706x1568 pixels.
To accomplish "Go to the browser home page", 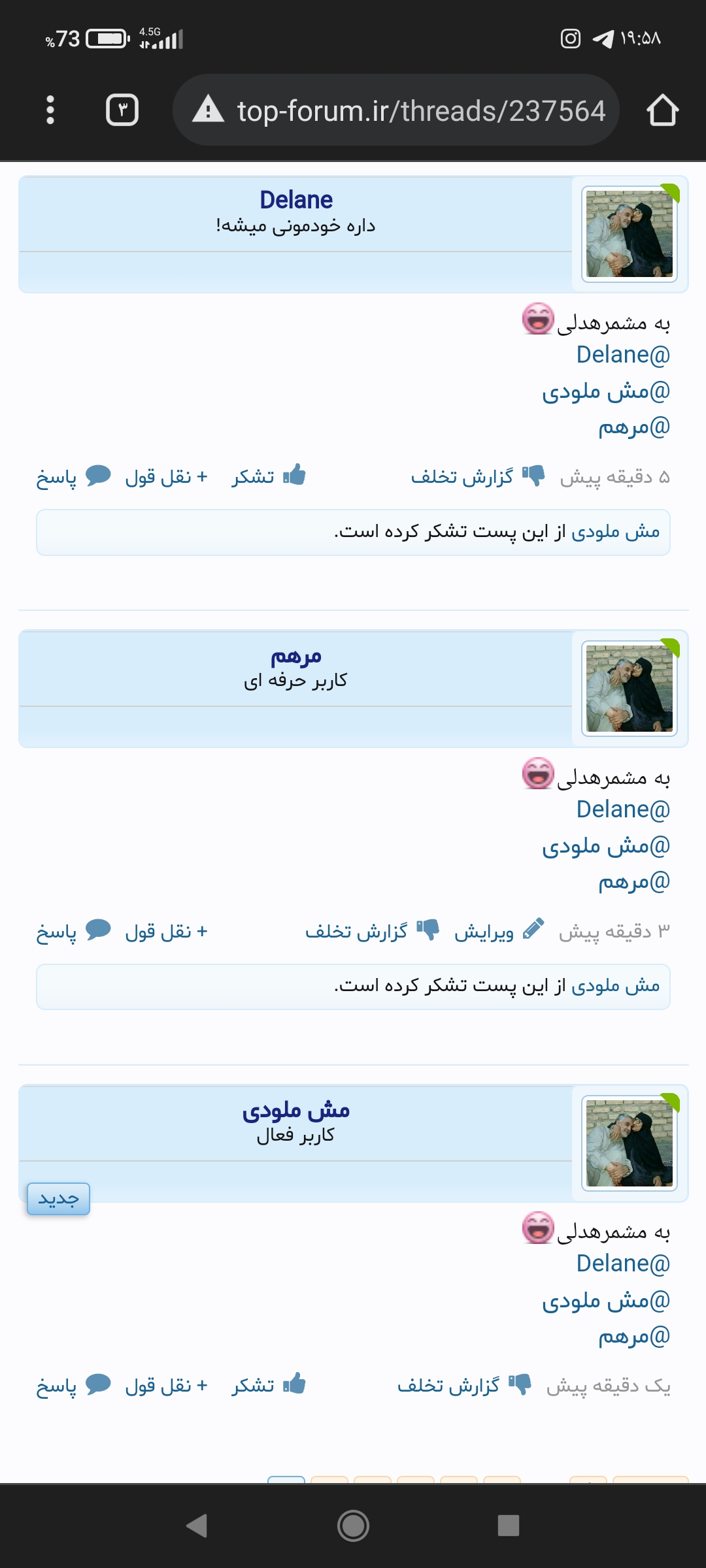I will (x=662, y=110).
